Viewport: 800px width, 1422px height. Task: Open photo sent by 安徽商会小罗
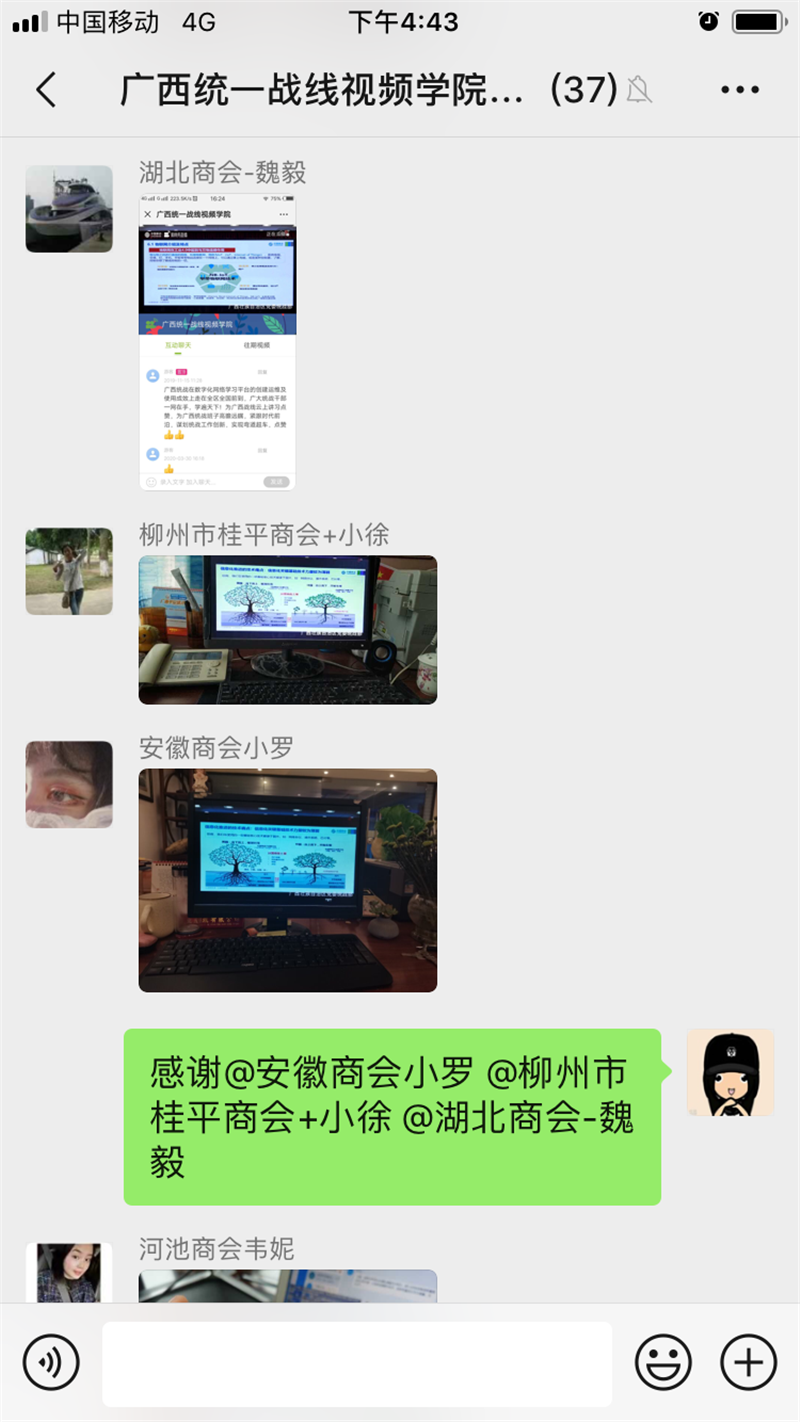tap(287, 880)
